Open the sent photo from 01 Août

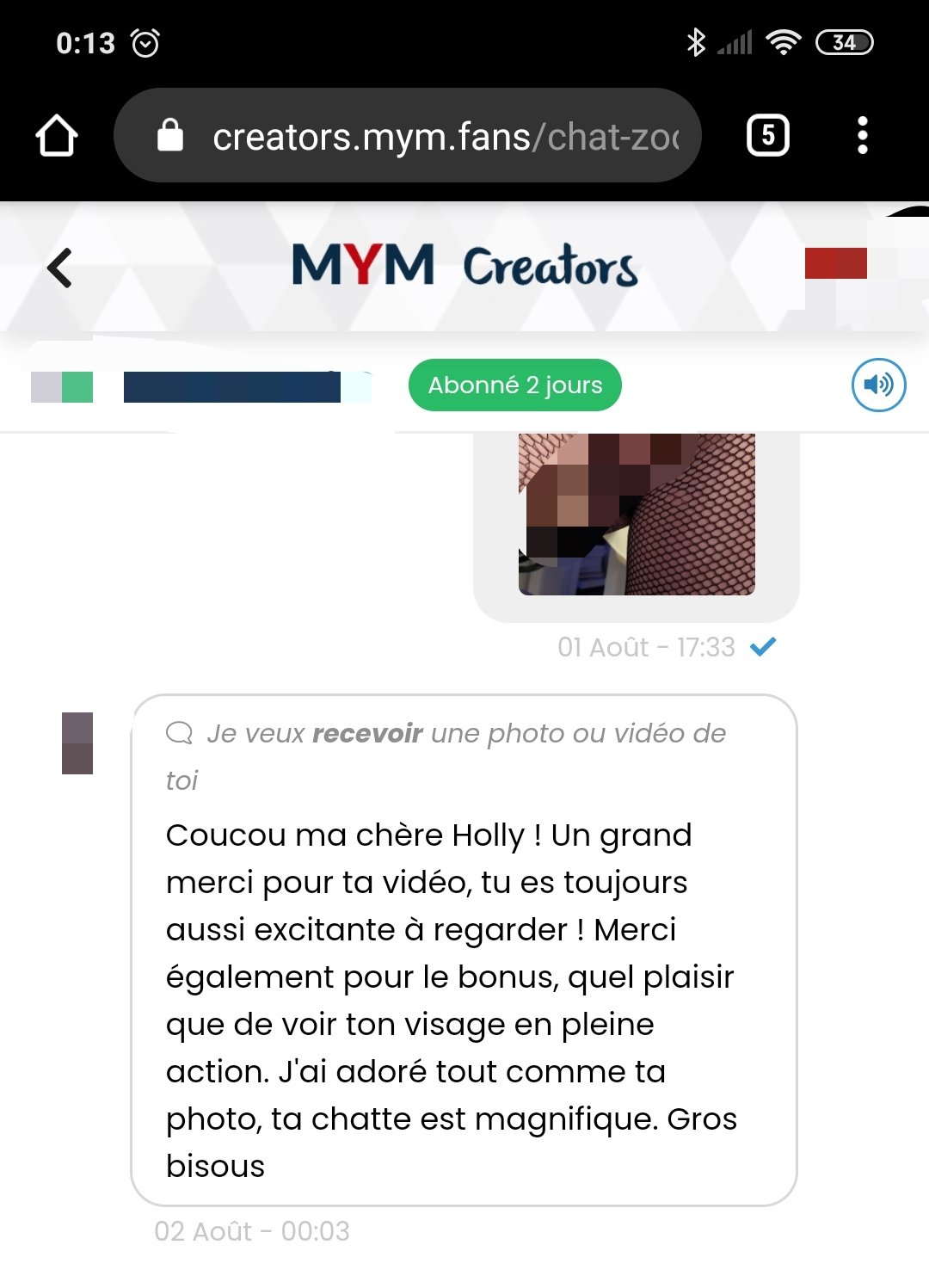pyautogui.click(x=637, y=515)
